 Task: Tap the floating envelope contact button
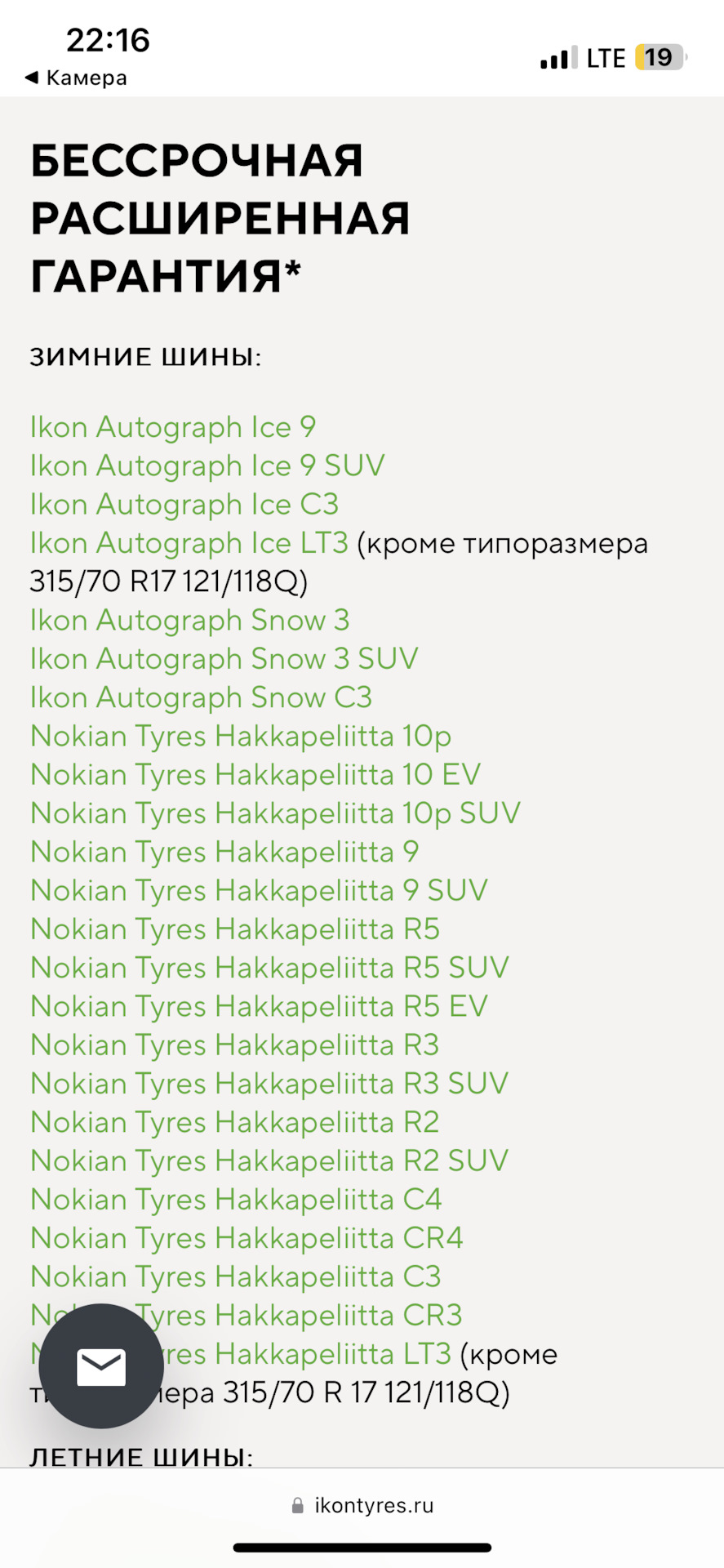click(x=101, y=1366)
